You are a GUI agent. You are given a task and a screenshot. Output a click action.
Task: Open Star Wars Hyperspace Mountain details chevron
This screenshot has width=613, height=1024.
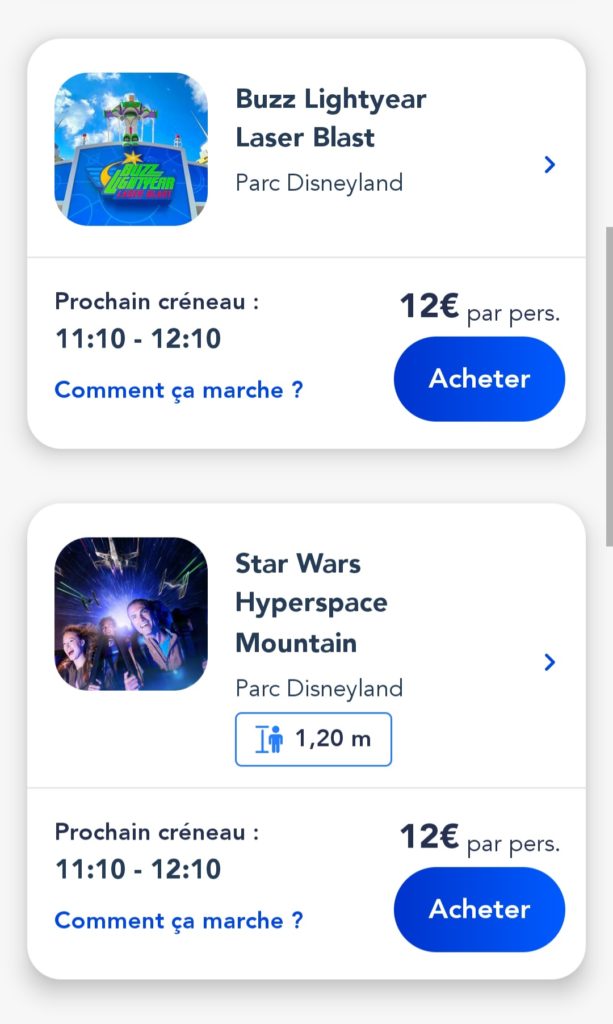click(550, 662)
